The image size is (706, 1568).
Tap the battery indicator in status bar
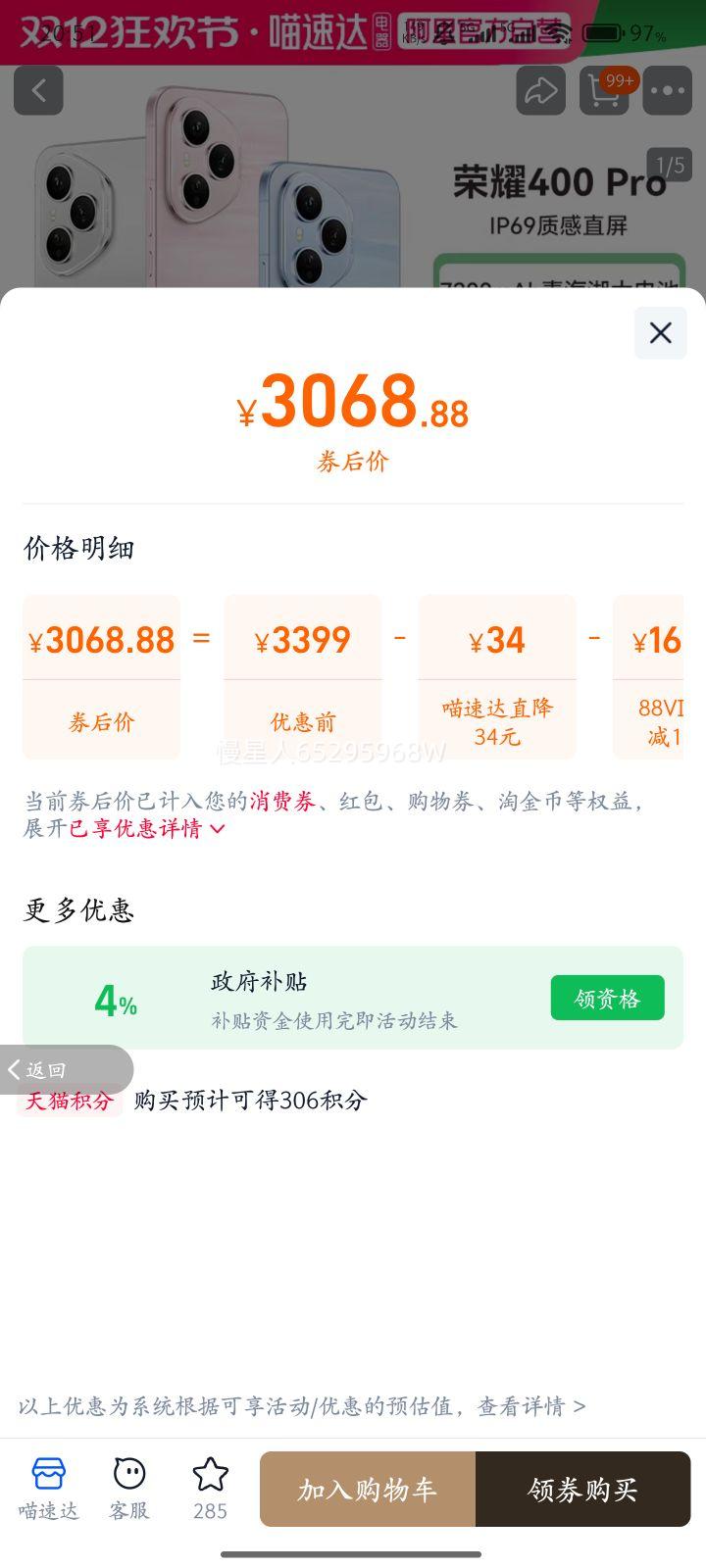603,30
